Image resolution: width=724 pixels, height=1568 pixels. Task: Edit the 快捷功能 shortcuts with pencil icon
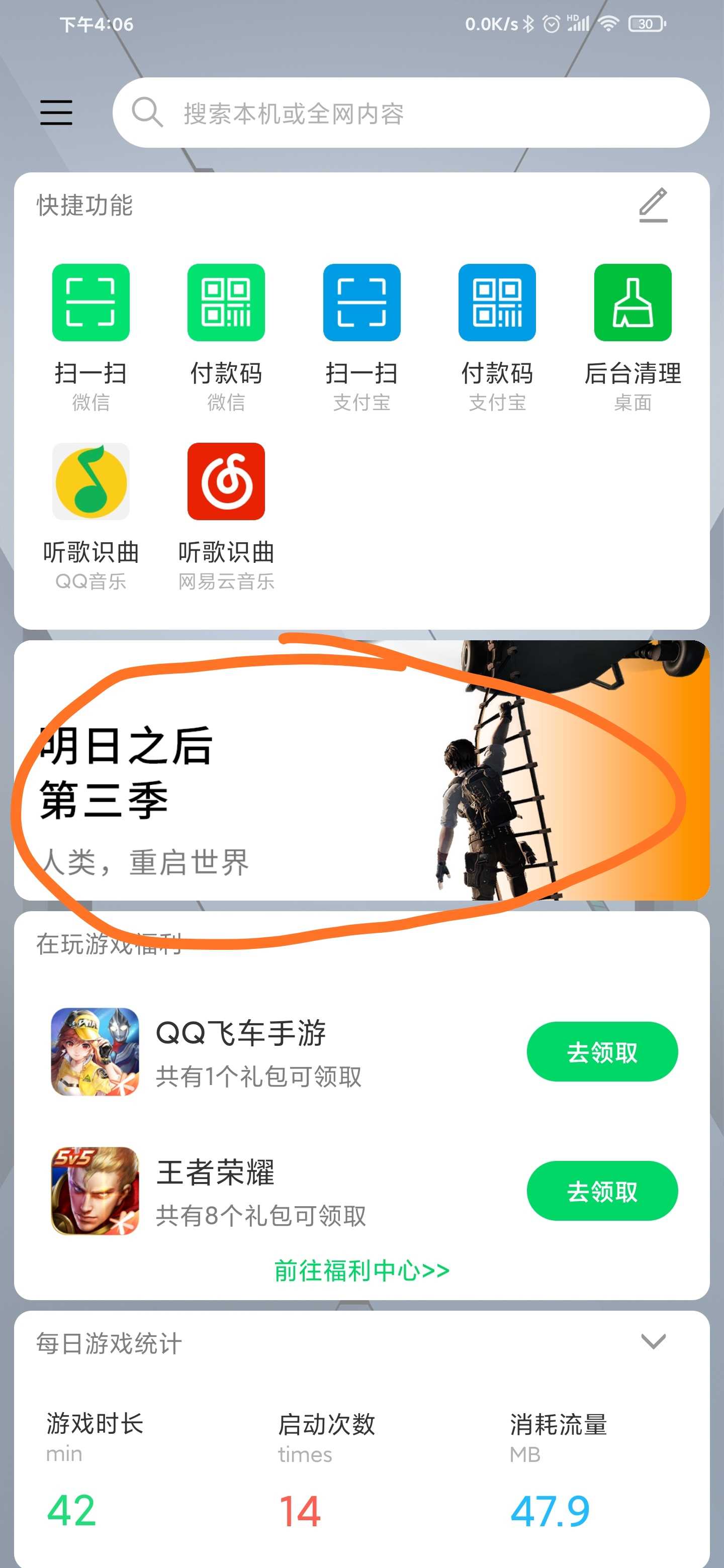pos(654,205)
